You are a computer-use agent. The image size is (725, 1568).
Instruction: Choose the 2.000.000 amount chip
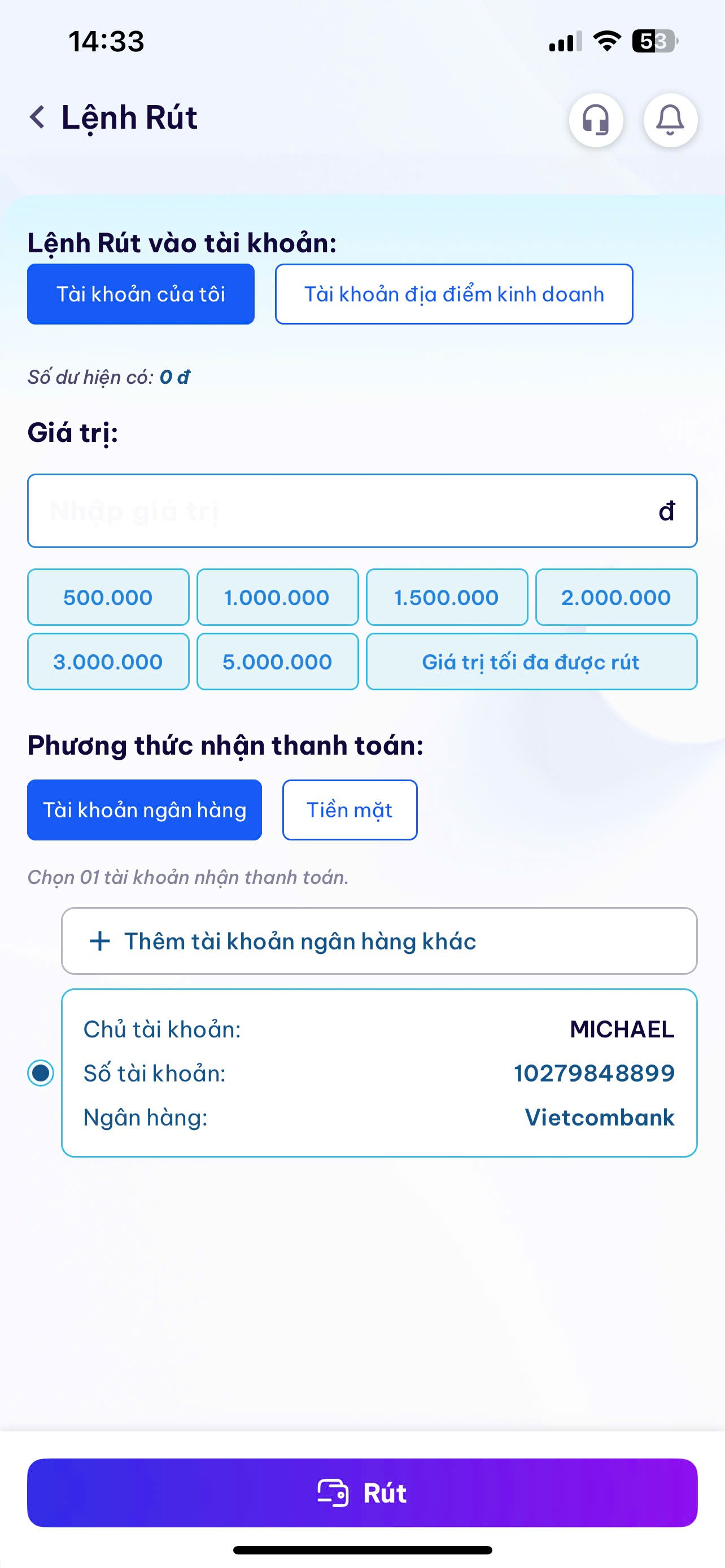[x=615, y=597]
